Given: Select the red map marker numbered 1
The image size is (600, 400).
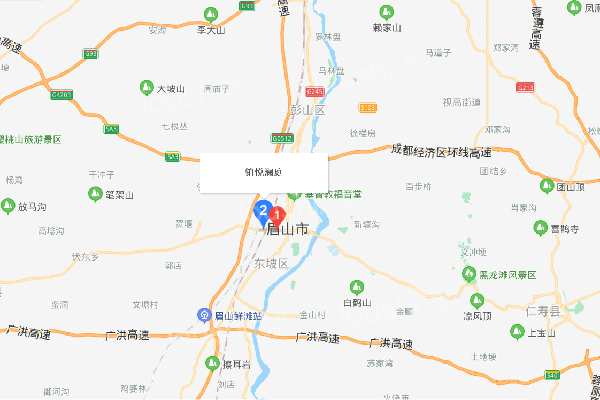Looking at the screenshot, I should (277, 213).
